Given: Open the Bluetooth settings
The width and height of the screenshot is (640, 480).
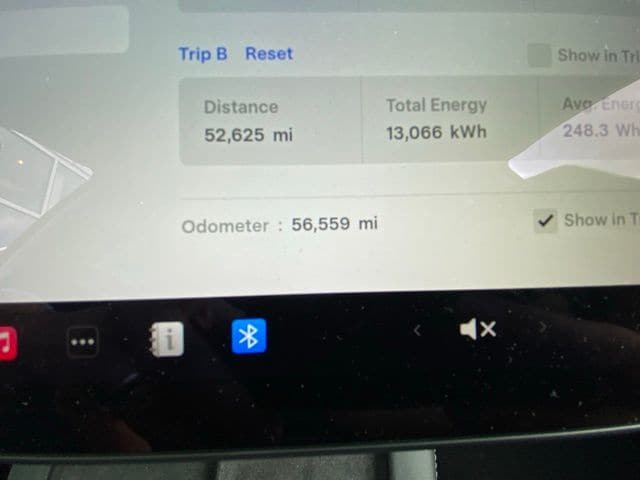Looking at the screenshot, I should pos(249,337).
